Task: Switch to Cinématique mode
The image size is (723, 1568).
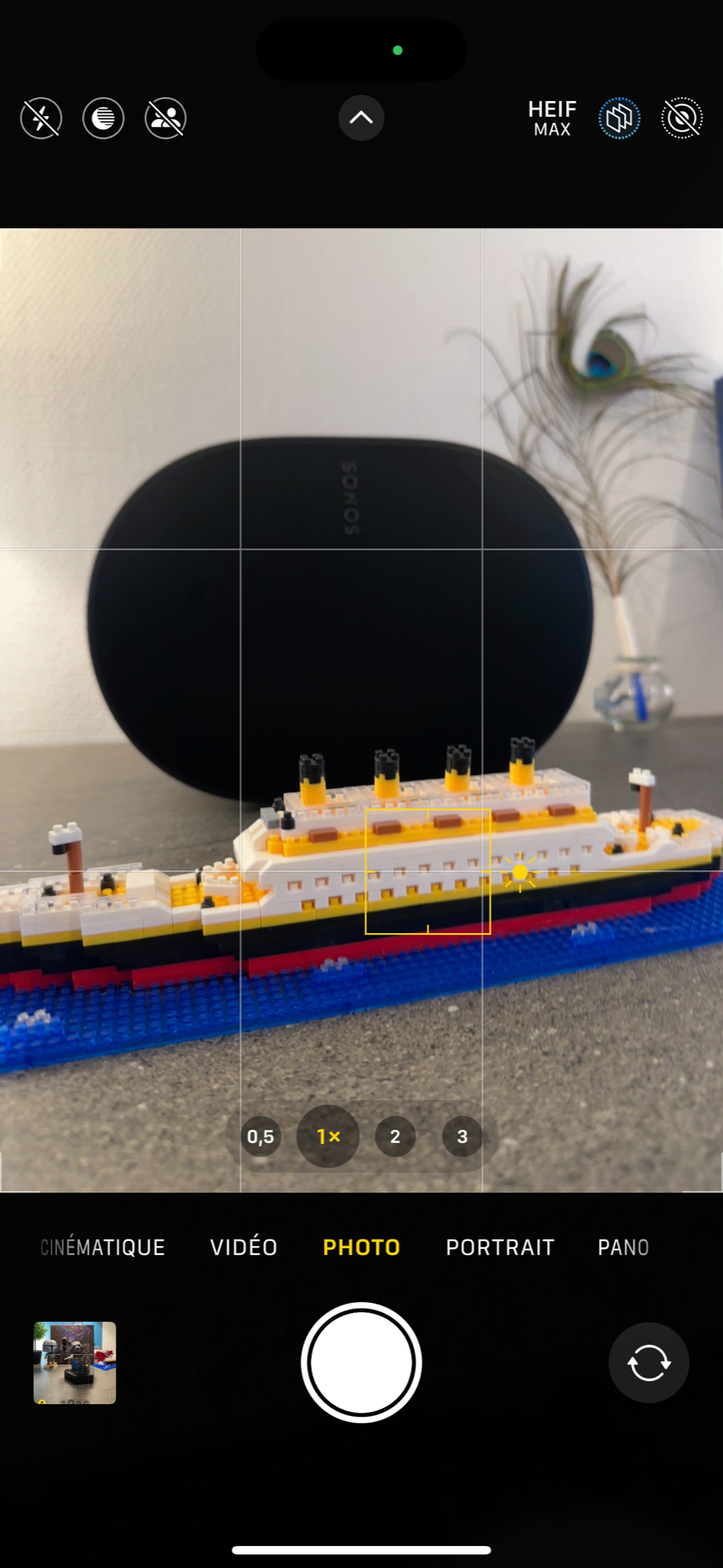Action: coord(103,1247)
